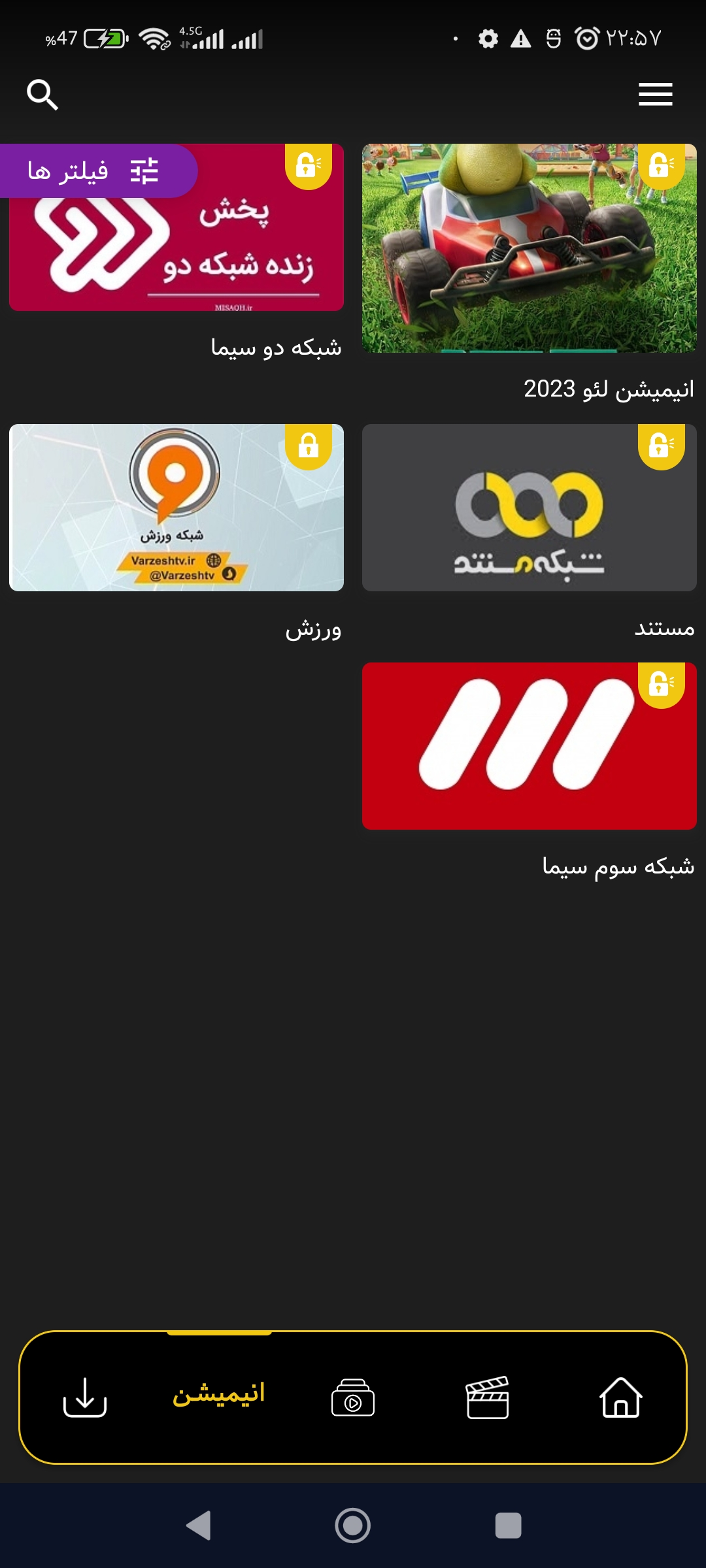Switch to the video camera play tab

point(353,1397)
